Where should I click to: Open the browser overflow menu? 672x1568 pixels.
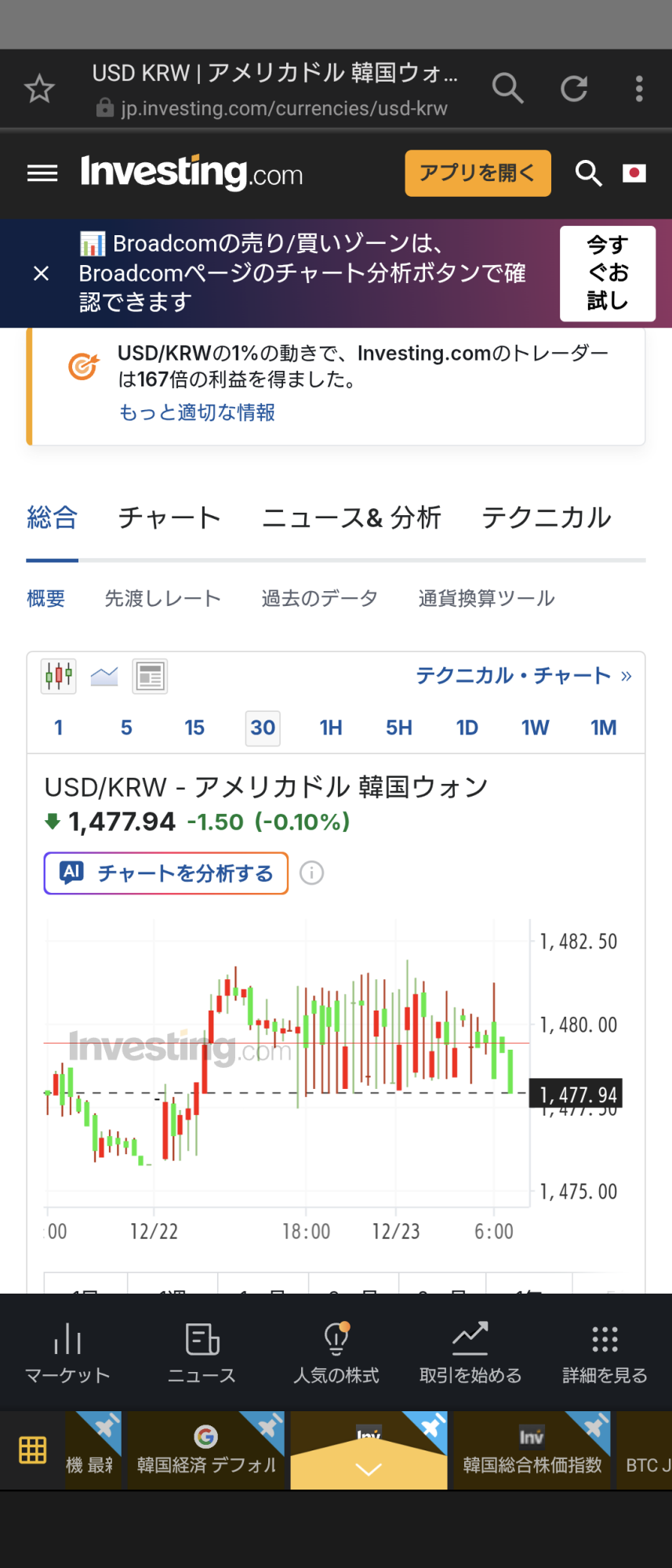click(x=639, y=89)
